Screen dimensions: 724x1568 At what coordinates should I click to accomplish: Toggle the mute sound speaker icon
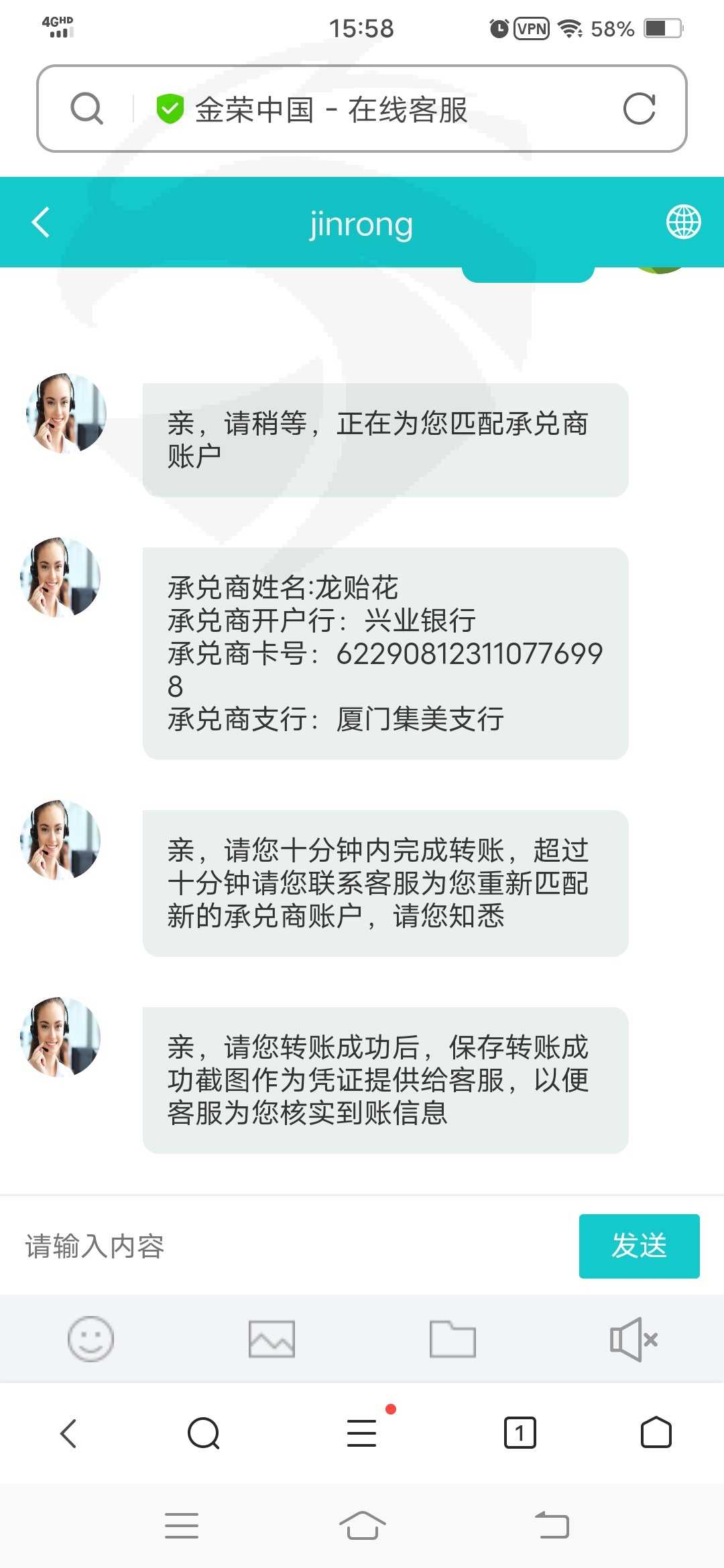(633, 1339)
